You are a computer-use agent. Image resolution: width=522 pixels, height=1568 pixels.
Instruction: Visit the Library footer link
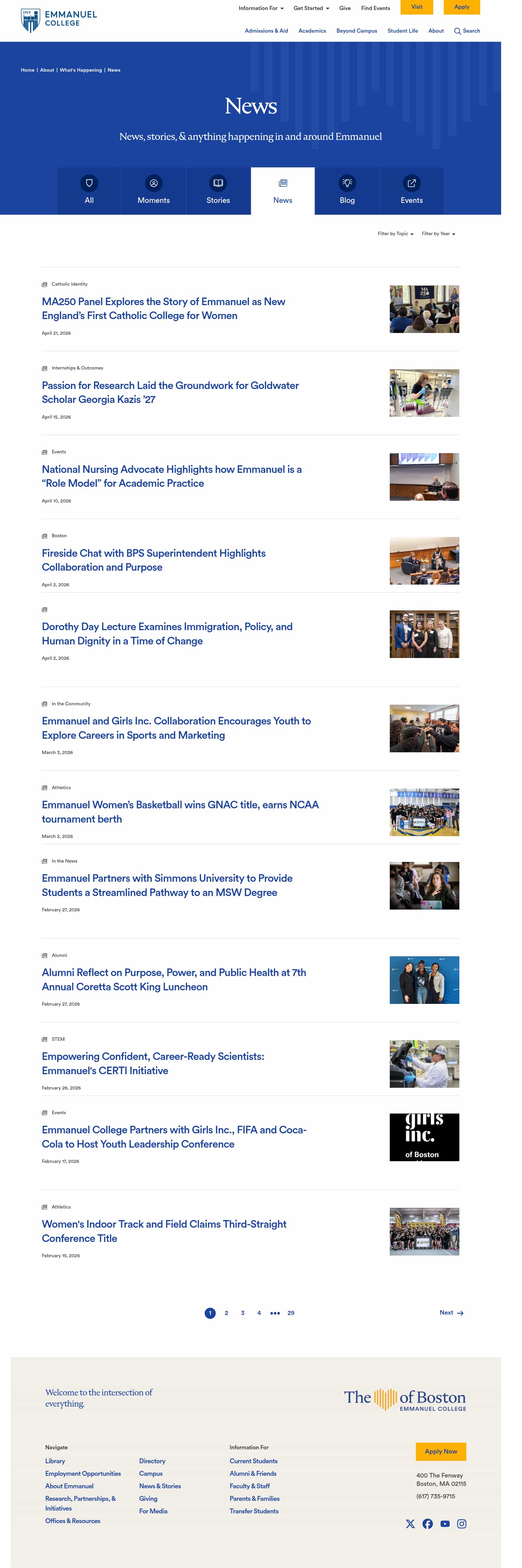coord(55,1461)
